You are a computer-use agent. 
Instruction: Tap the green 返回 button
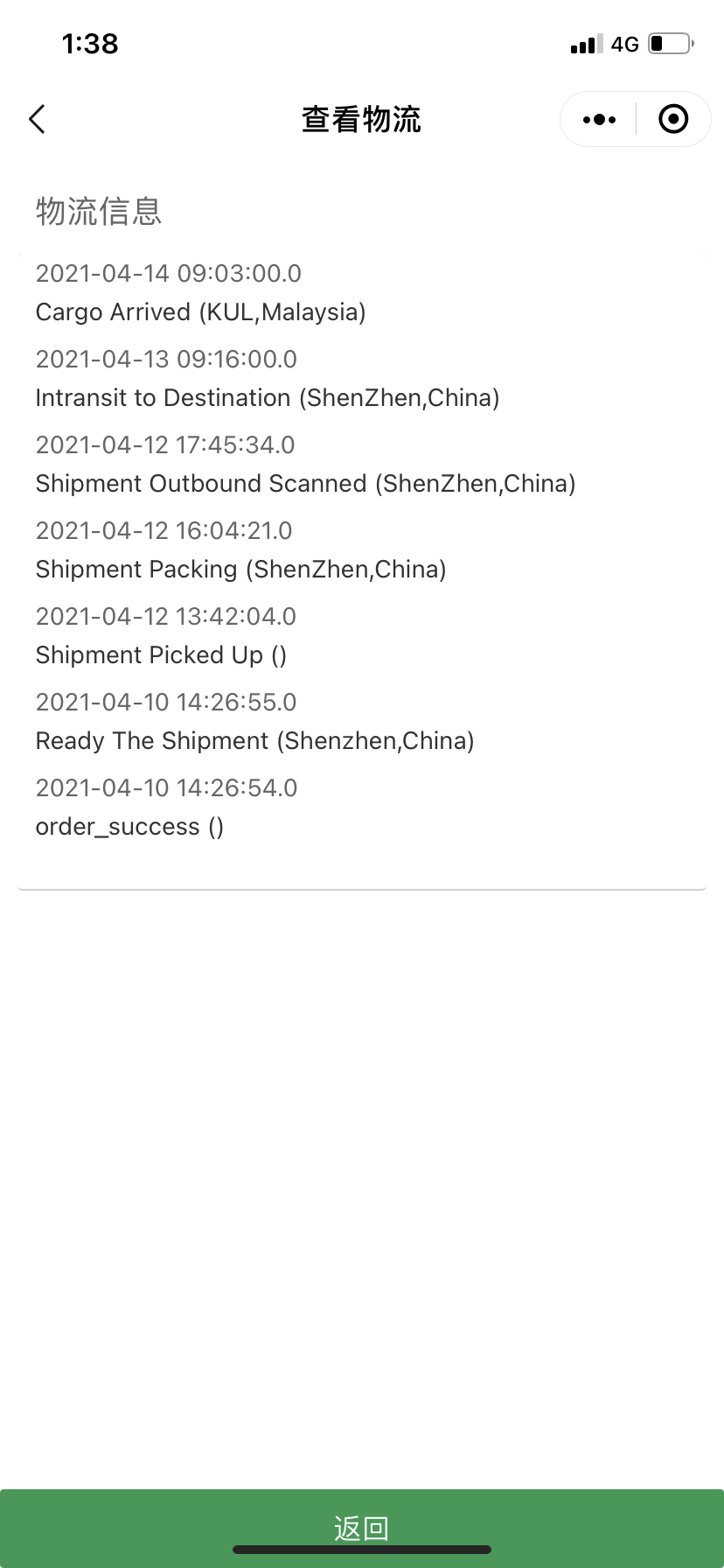point(362,1529)
